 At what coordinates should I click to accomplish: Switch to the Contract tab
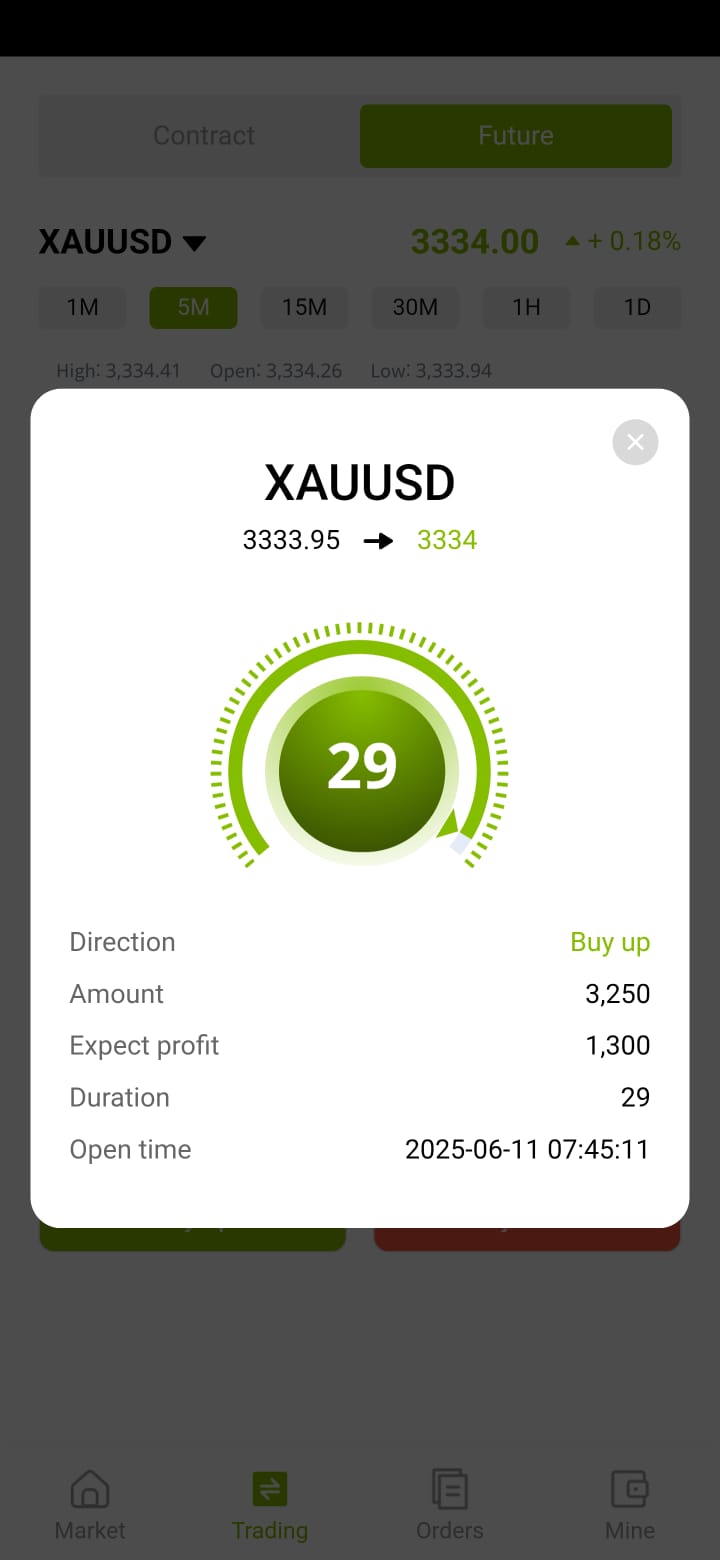204,136
